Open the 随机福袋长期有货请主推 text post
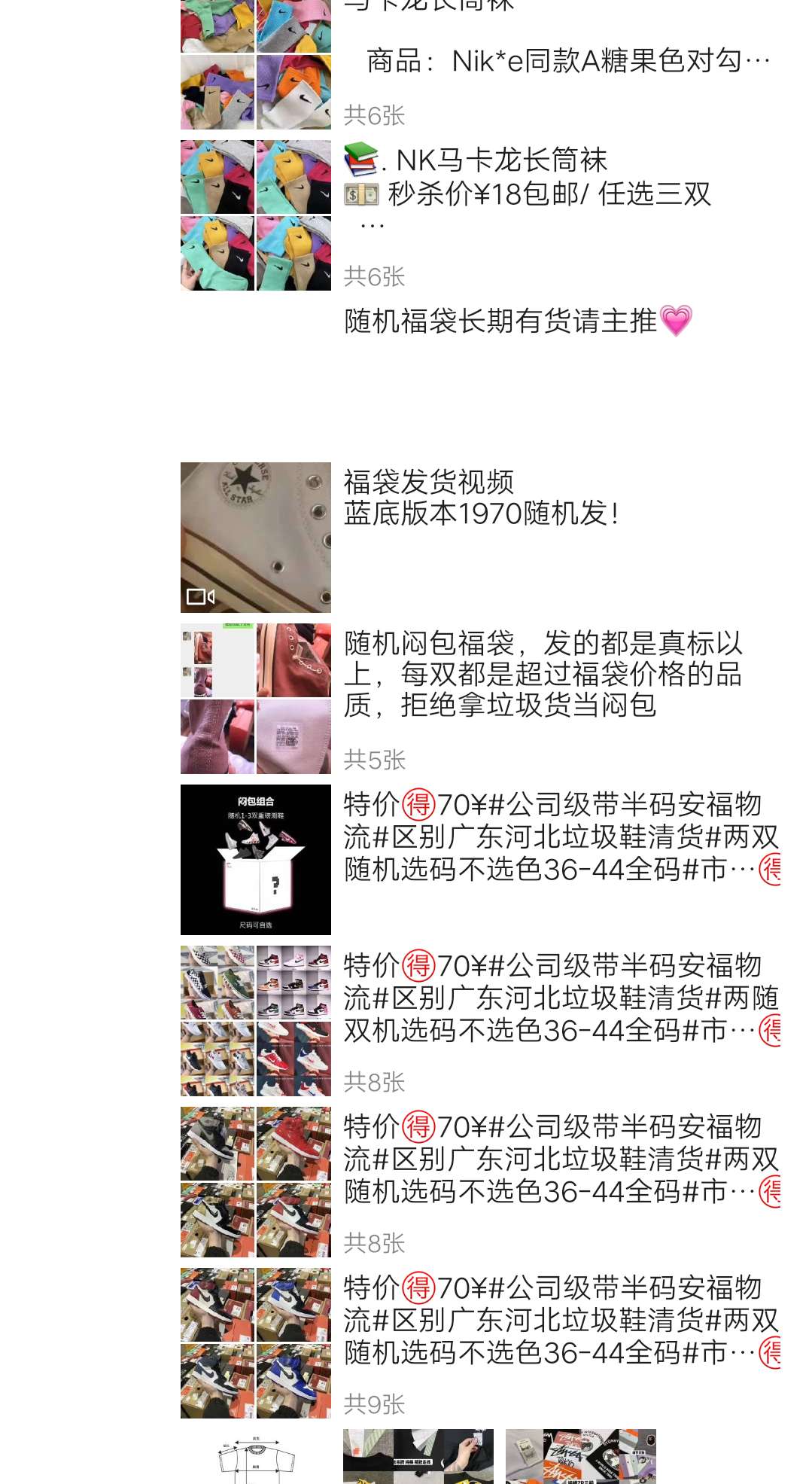 click(518, 321)
